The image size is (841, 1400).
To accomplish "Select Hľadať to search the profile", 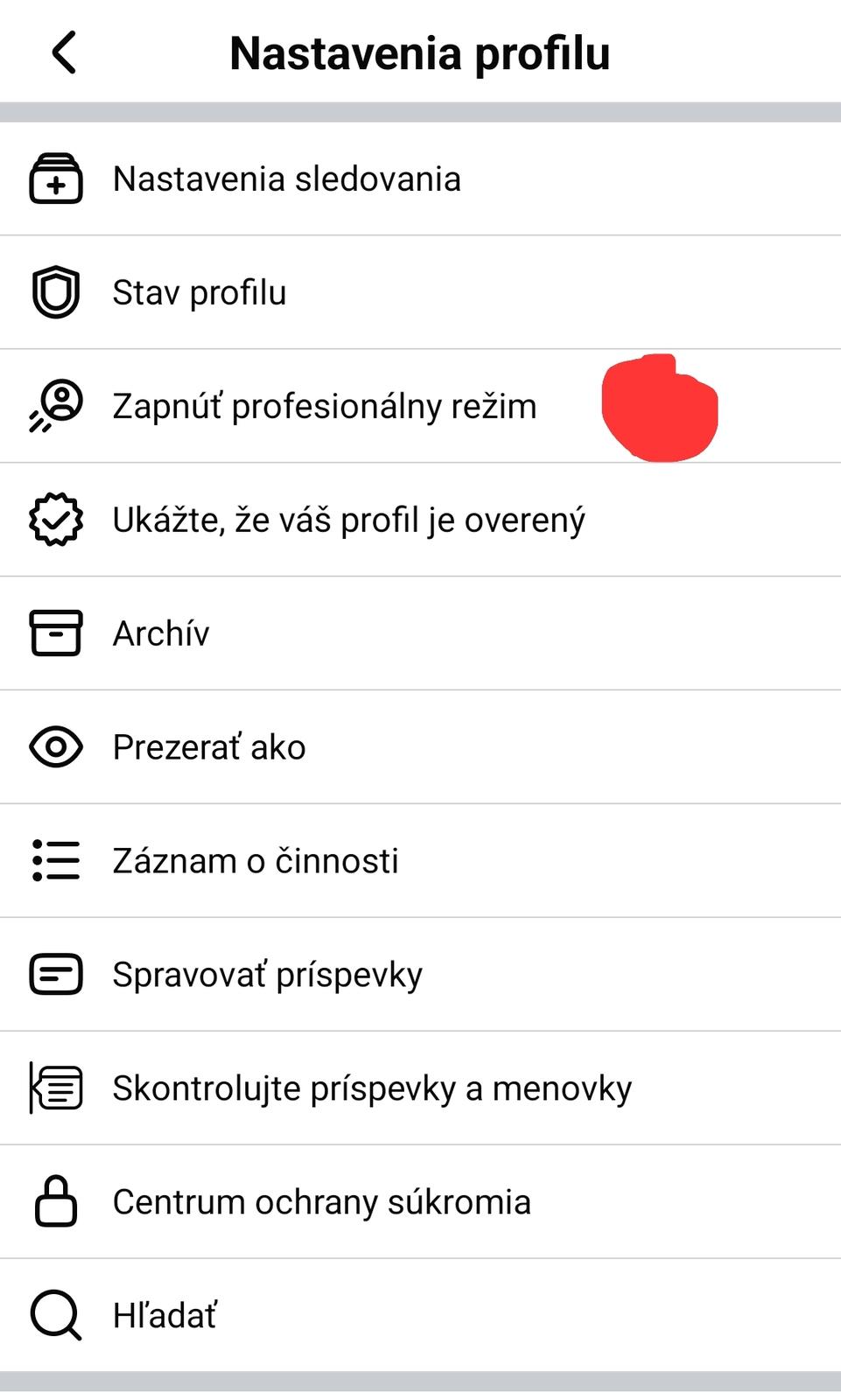I will [x=165, y=1316].
